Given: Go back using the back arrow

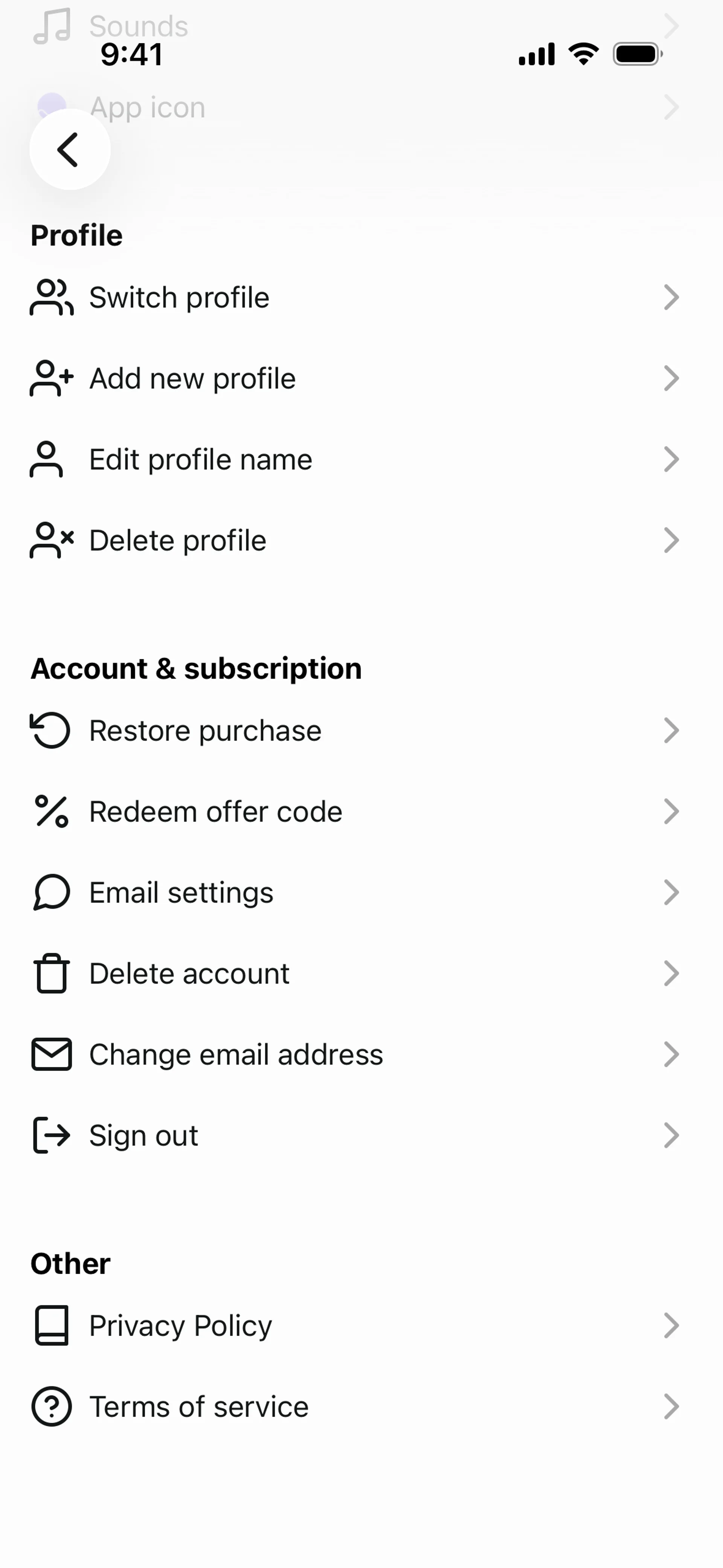Looking at the screenshot, I should point(70,149).
